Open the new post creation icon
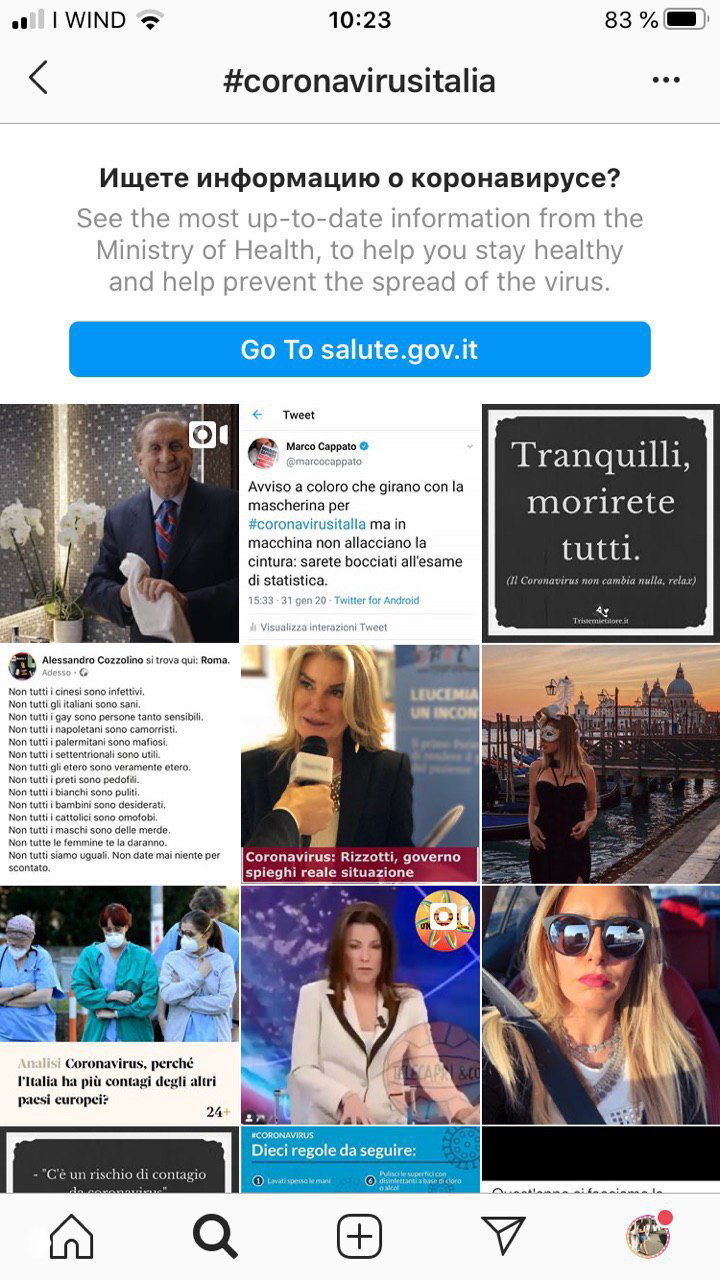Screen dimensions: 720x1280 pos(360,1233)
